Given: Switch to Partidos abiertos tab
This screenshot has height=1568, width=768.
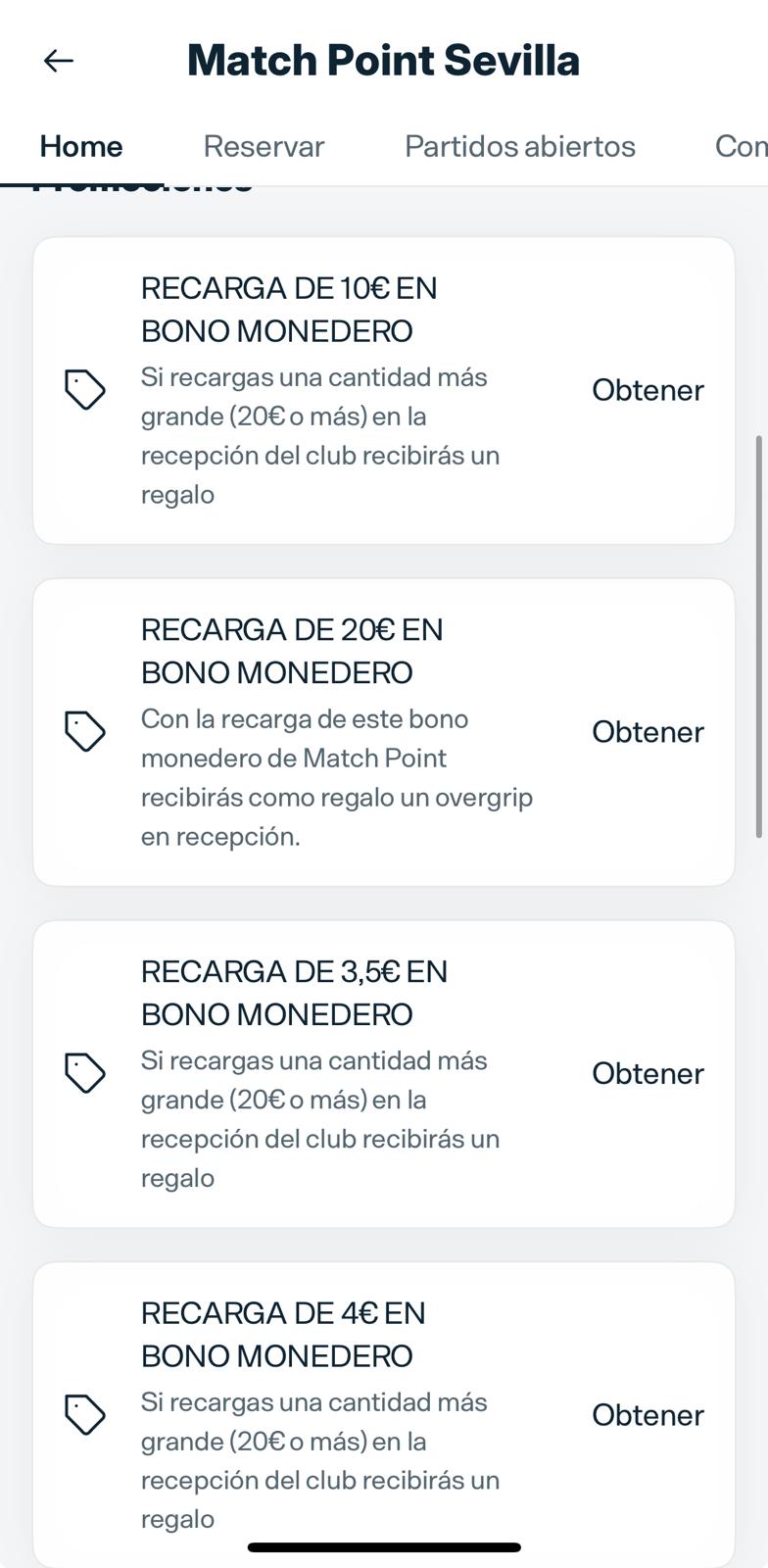Looking at the screenshot, I should 520,145.
